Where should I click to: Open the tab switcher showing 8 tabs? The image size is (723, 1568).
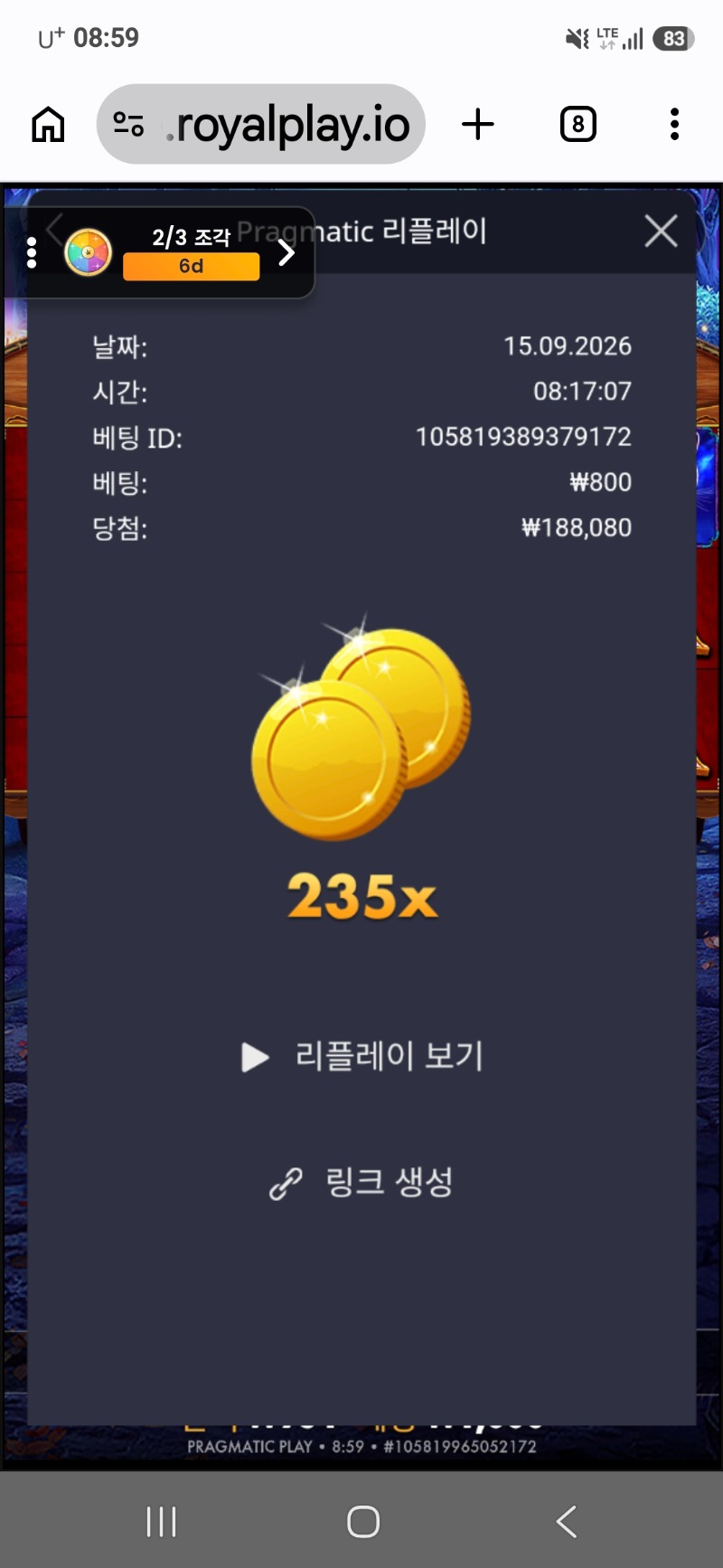[578, 125]
